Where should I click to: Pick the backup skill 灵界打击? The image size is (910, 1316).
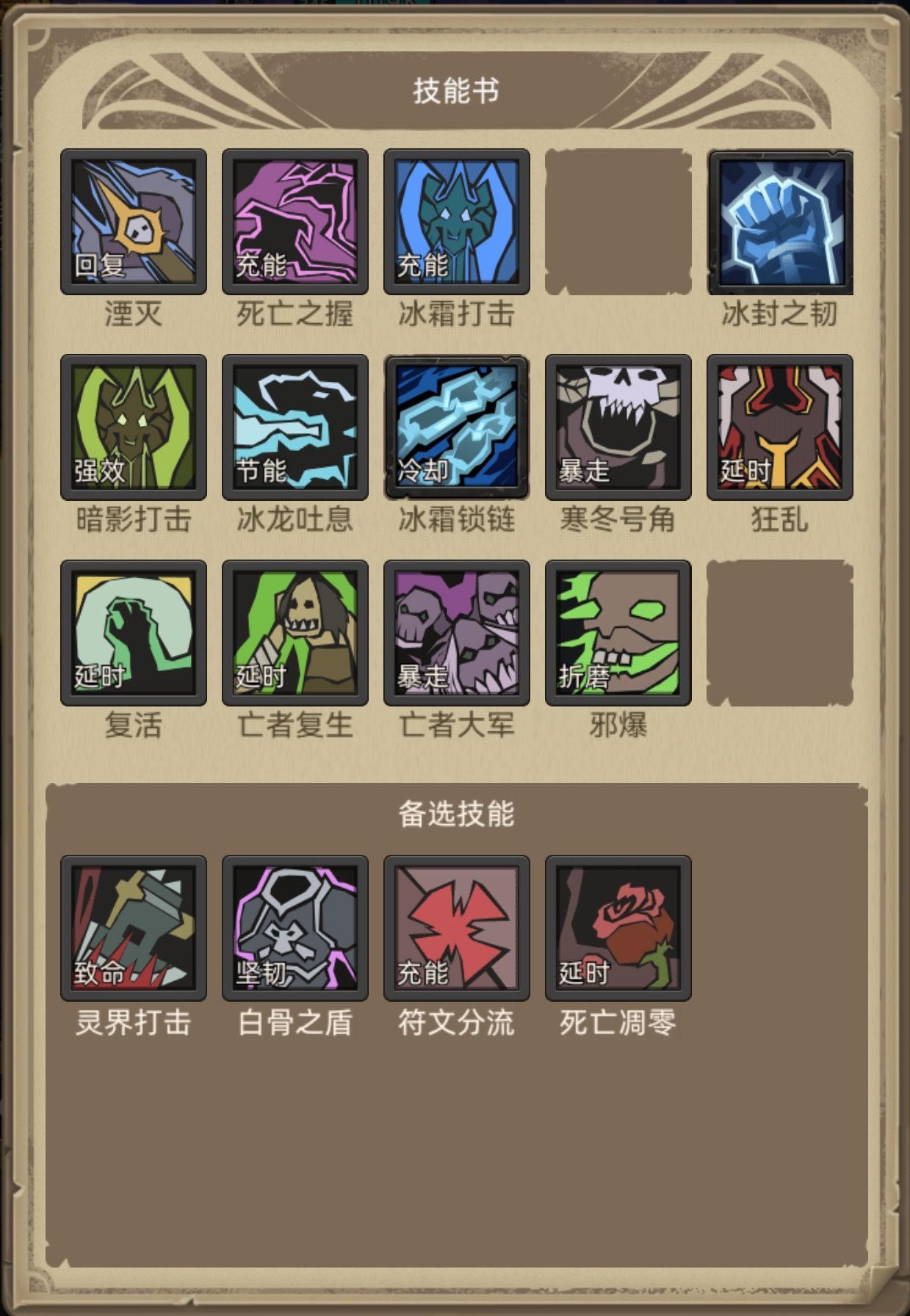click(134, 928)
